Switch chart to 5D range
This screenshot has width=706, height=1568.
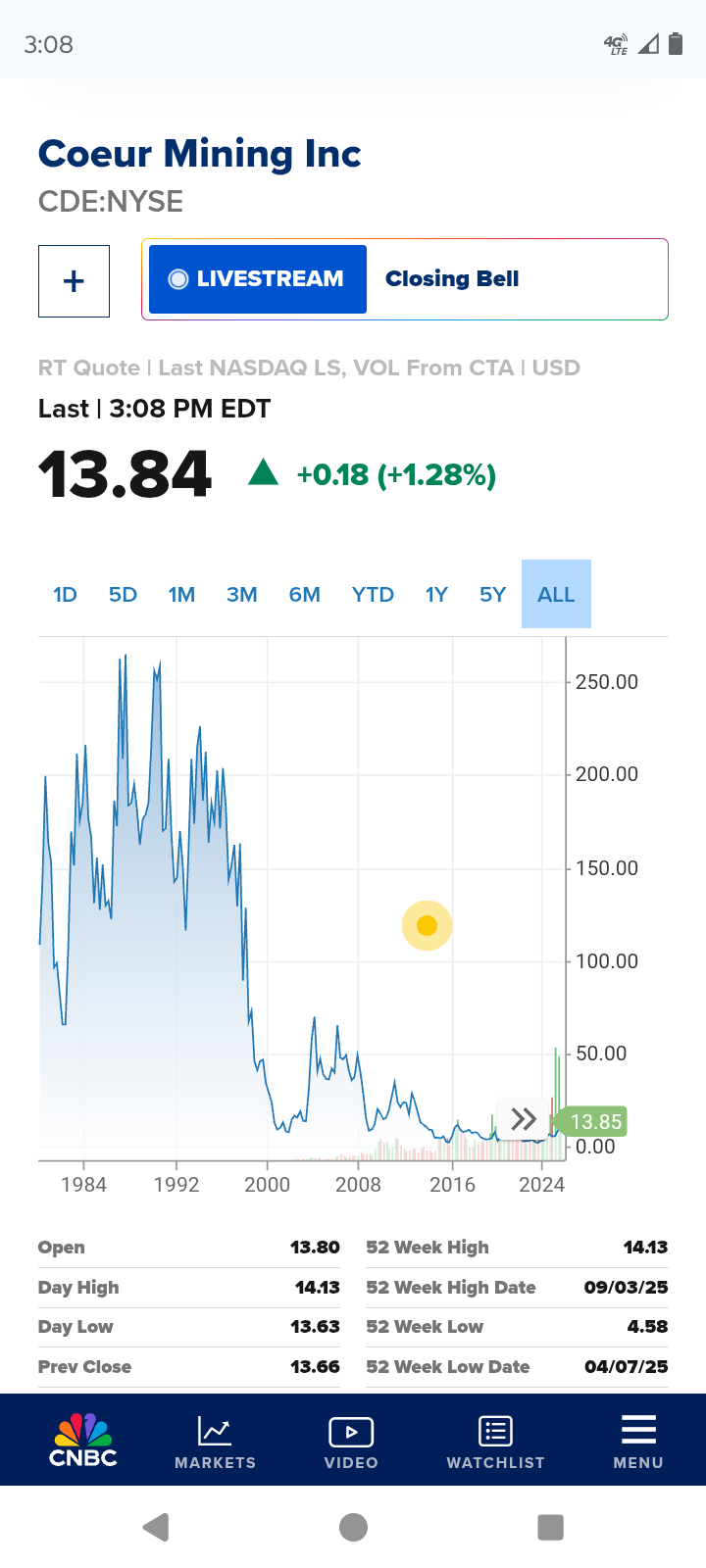pyautogui.click(x=123, y=595)
